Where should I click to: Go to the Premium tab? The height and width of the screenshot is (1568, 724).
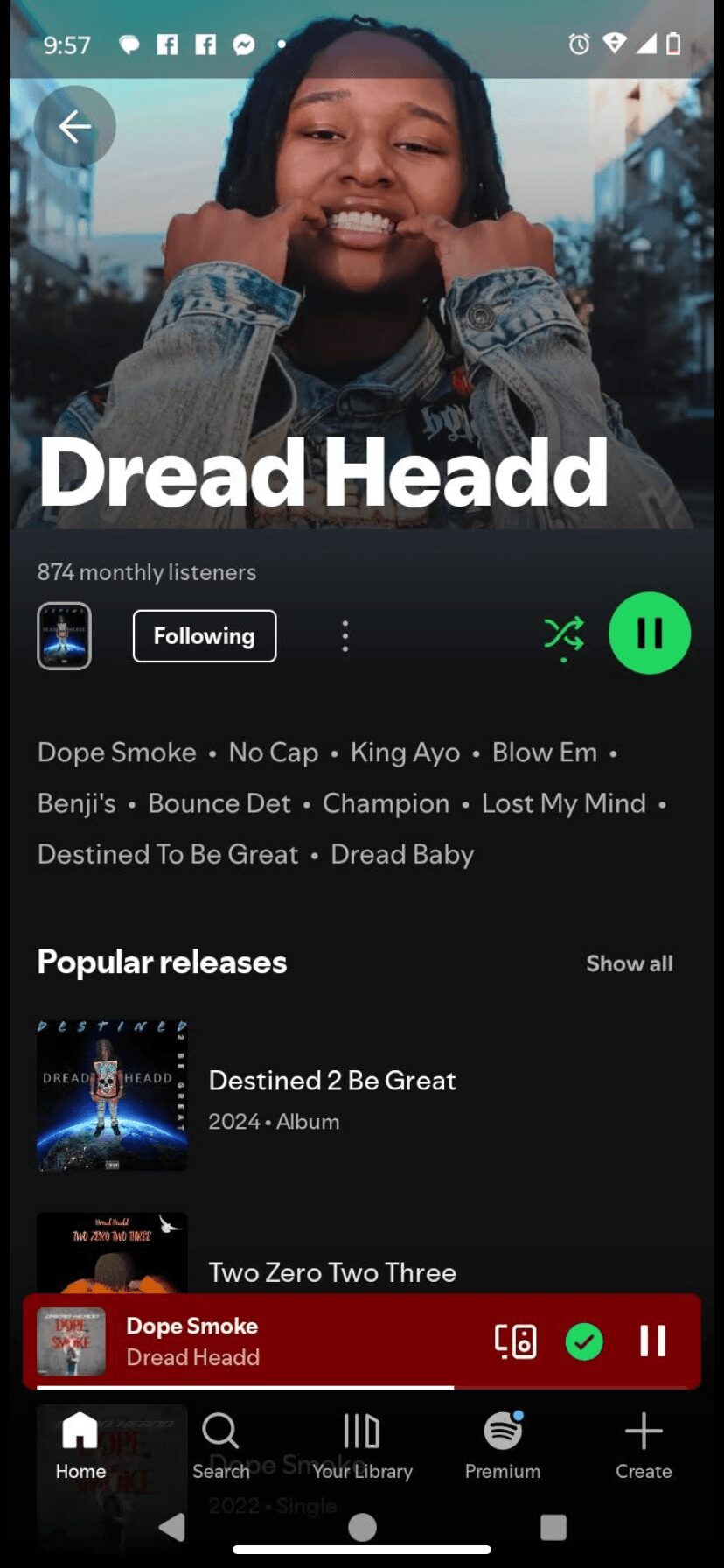(x=503, y=1445)
